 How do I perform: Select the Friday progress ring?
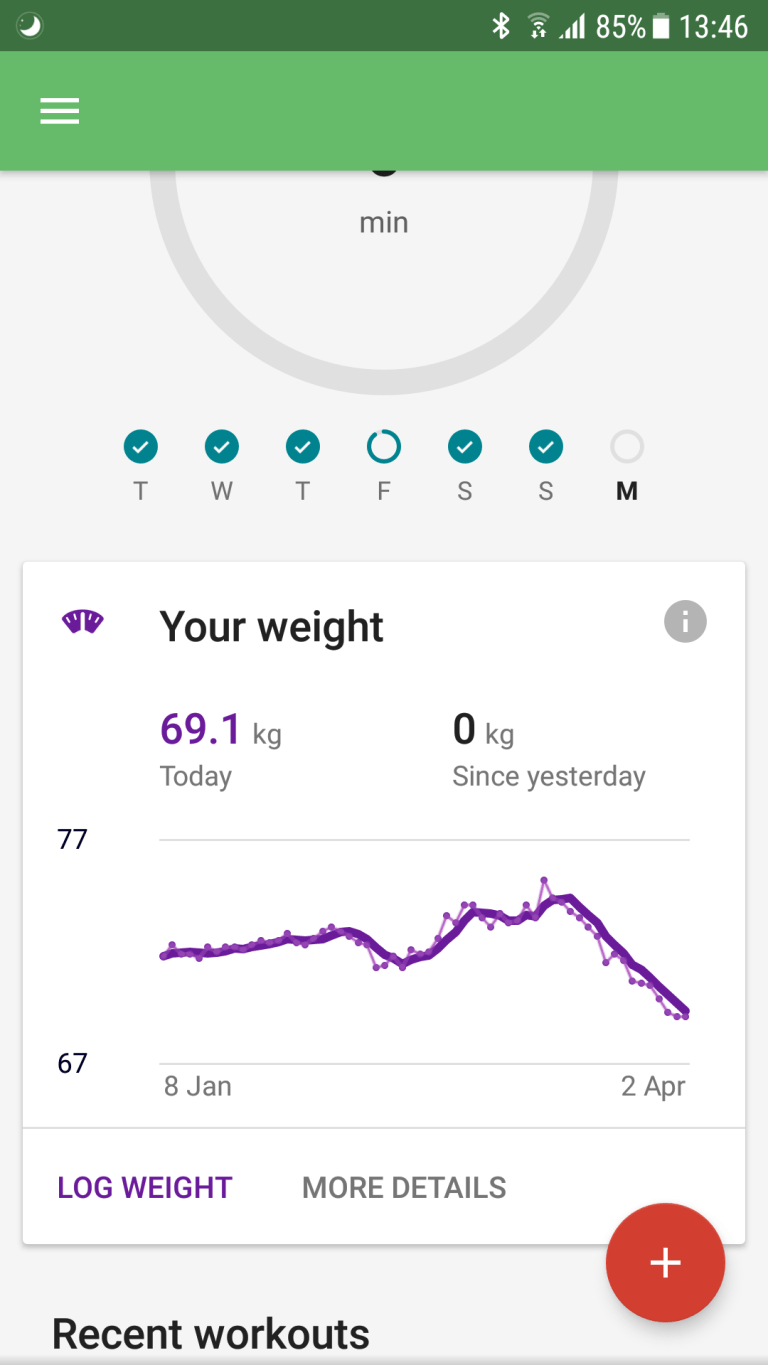[384, 446]
